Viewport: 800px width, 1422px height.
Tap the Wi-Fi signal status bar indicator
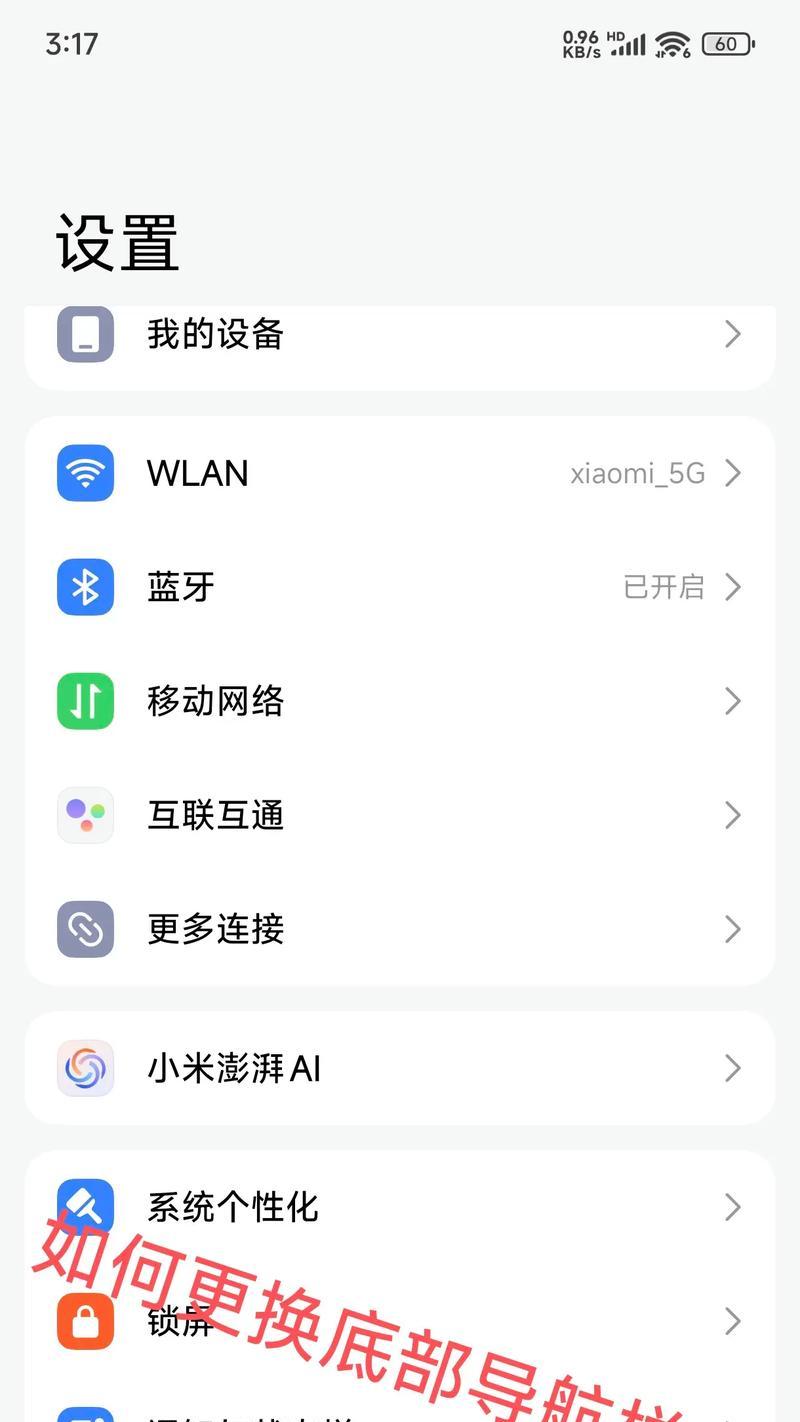[x=672, y=44]
